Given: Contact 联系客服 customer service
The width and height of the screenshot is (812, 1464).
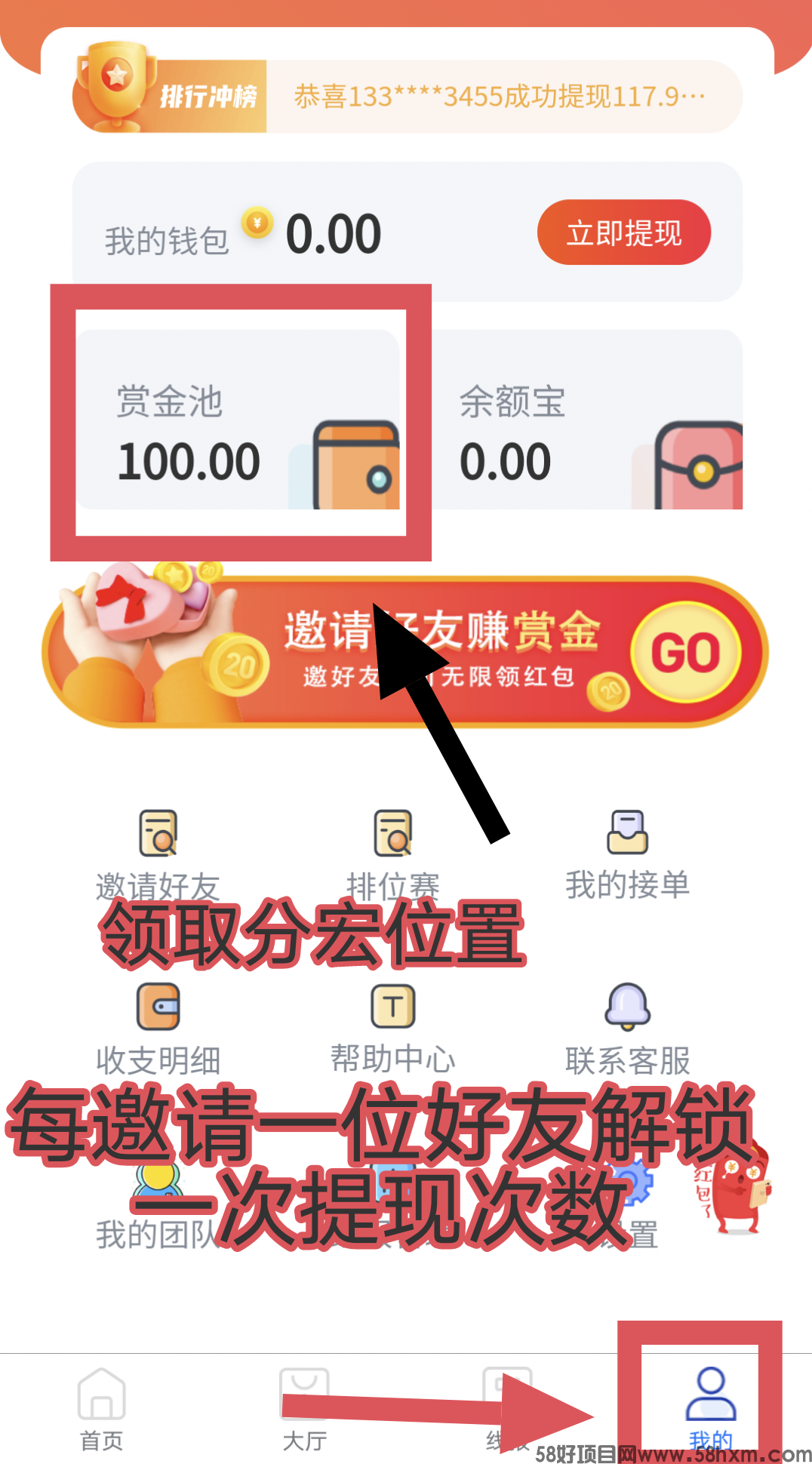Looking at the screenshot, I should [x=627, y=1028].
